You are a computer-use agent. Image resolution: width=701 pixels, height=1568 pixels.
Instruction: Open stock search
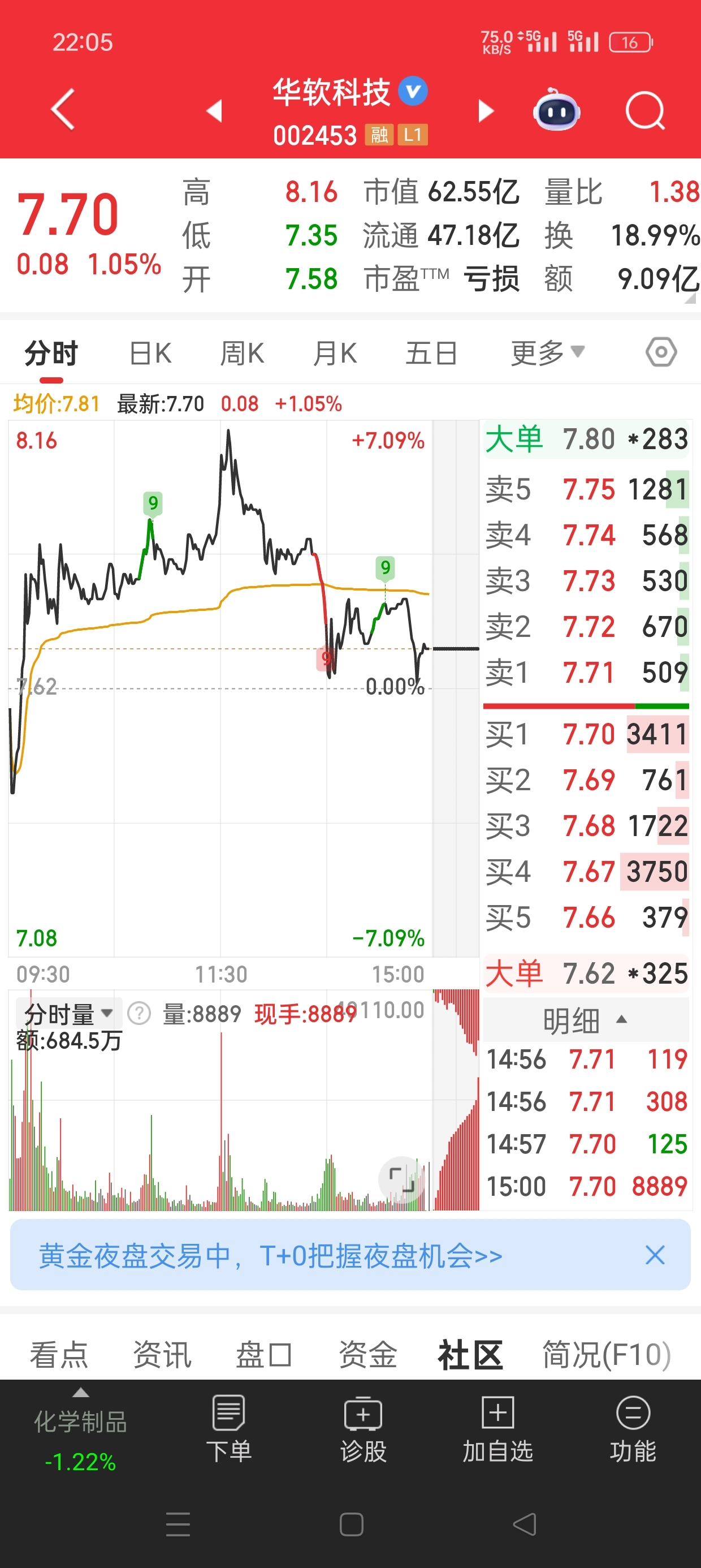click(x=645, y=111)
